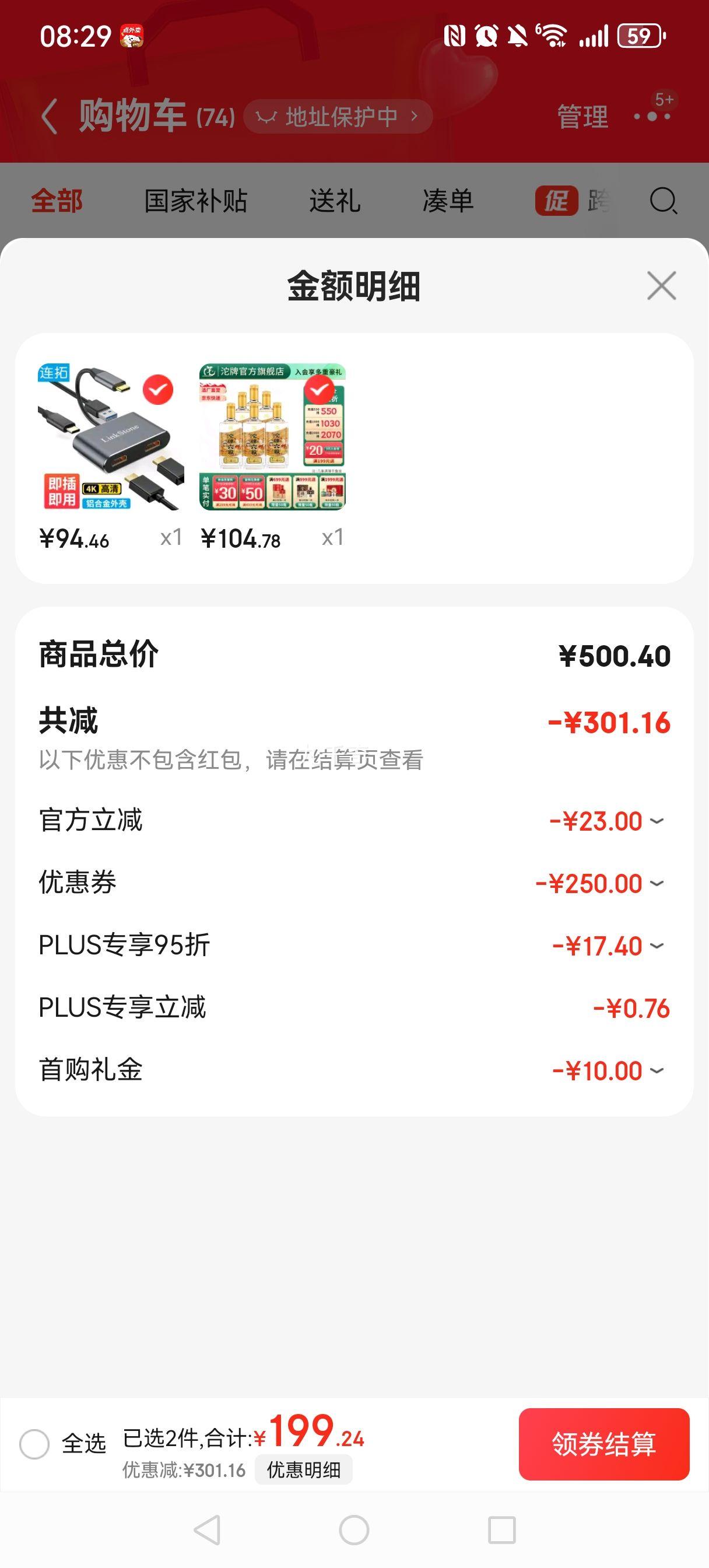The image size is (709, 1568).
Task: Expand the 优惠券 discount breakdown
Action: pyautogui.click(x=656, y=883)
